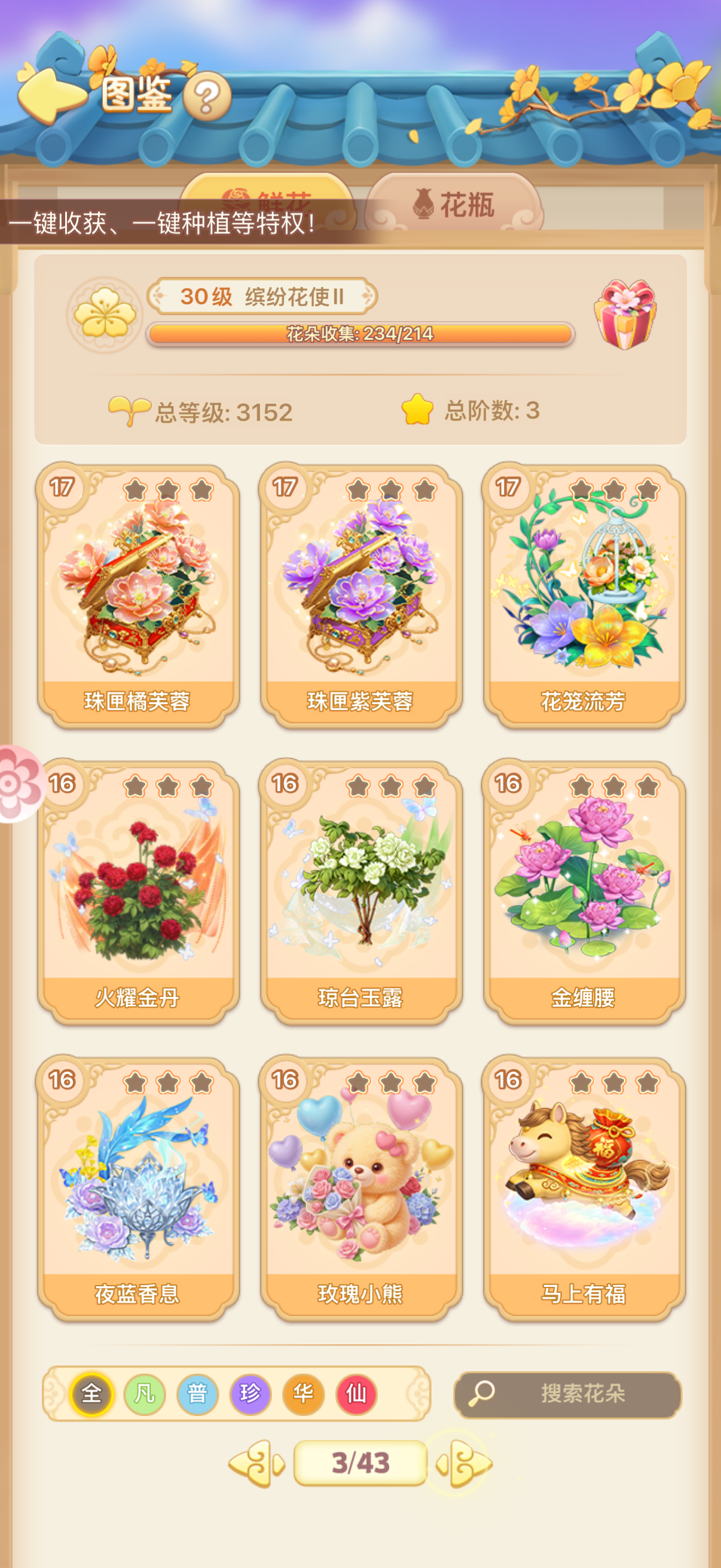
Task: Claim the gift box reward
Action: (x=625, y=315)
